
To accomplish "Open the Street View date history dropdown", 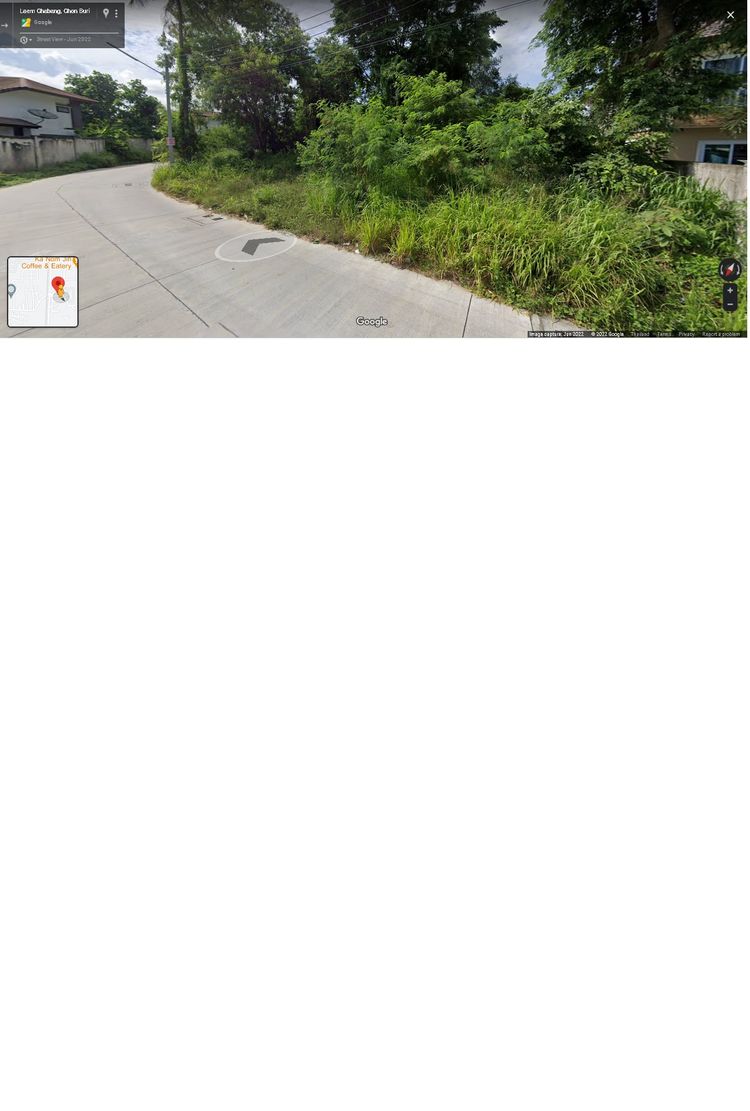I will (x=26, y=40).
